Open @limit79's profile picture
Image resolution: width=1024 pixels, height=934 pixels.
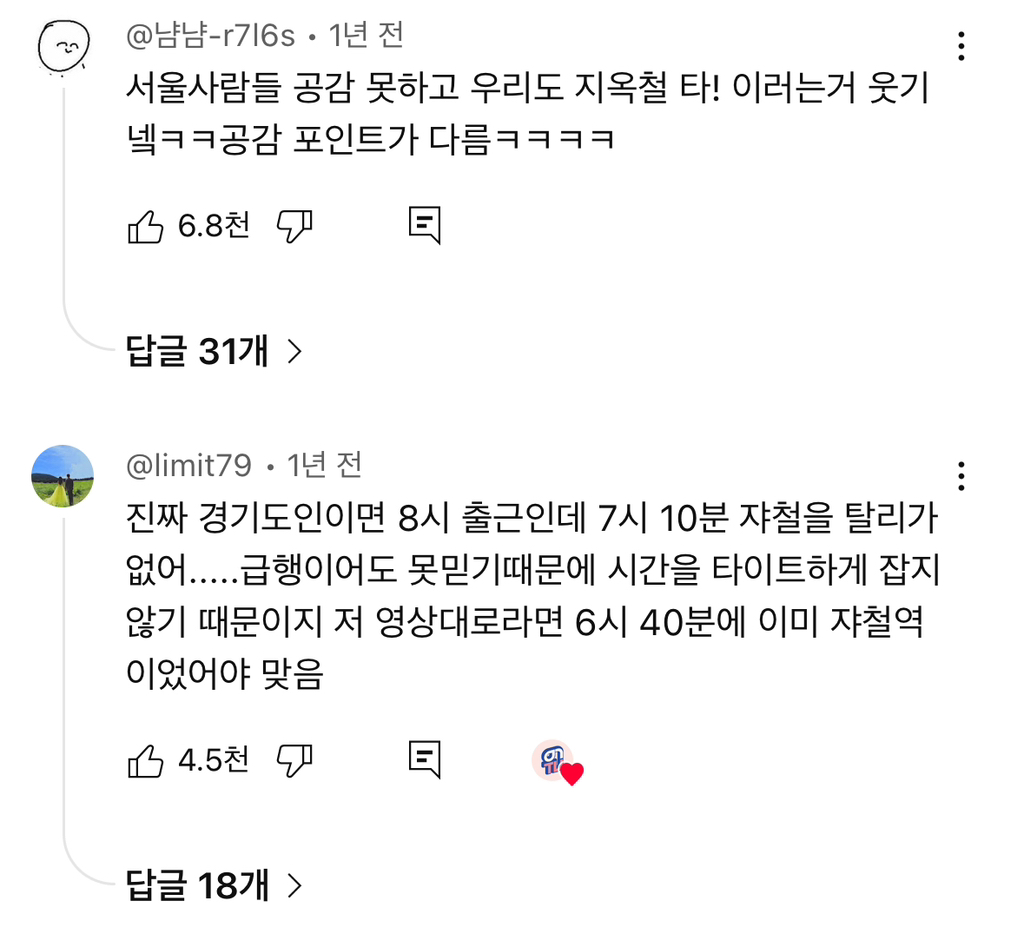(63, 476)
